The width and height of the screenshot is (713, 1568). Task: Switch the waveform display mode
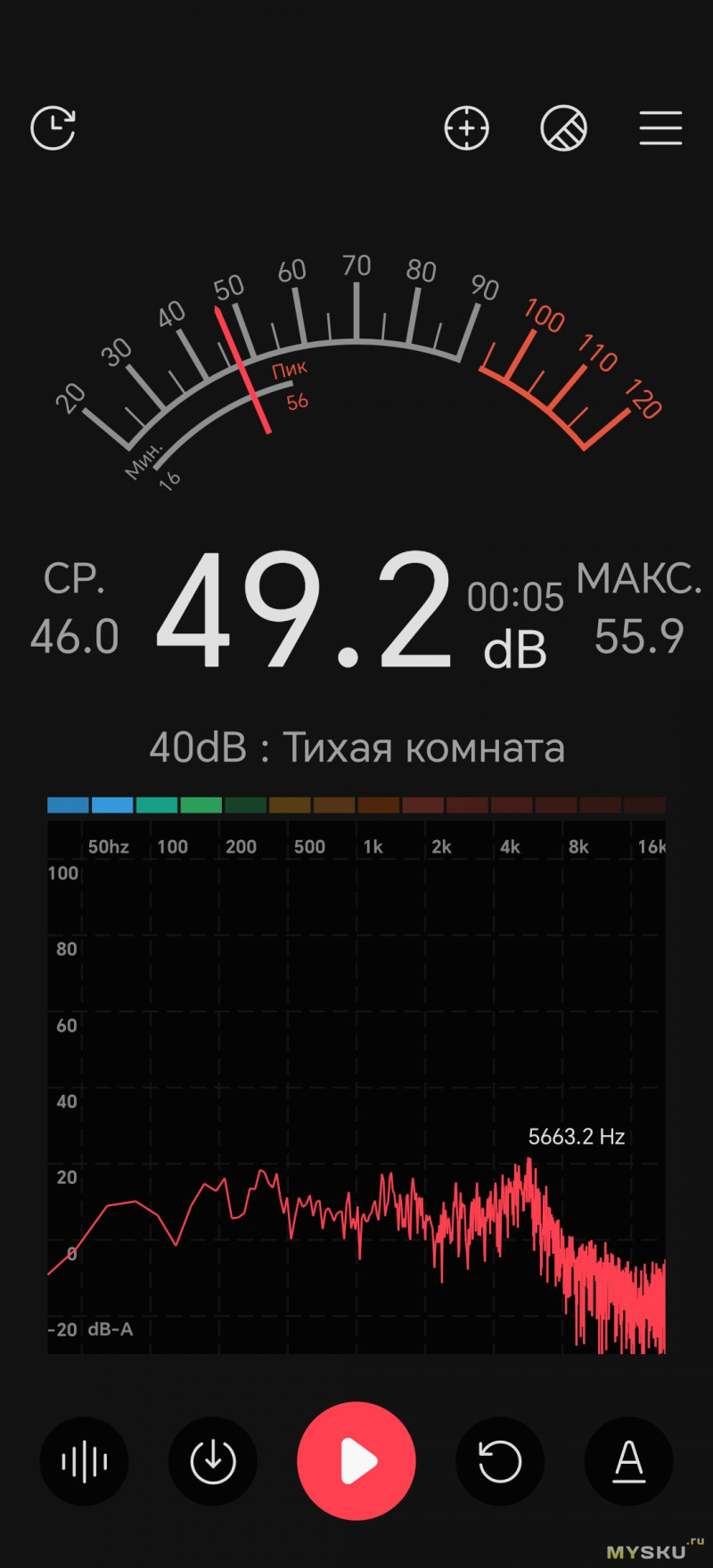(84, 1461)
